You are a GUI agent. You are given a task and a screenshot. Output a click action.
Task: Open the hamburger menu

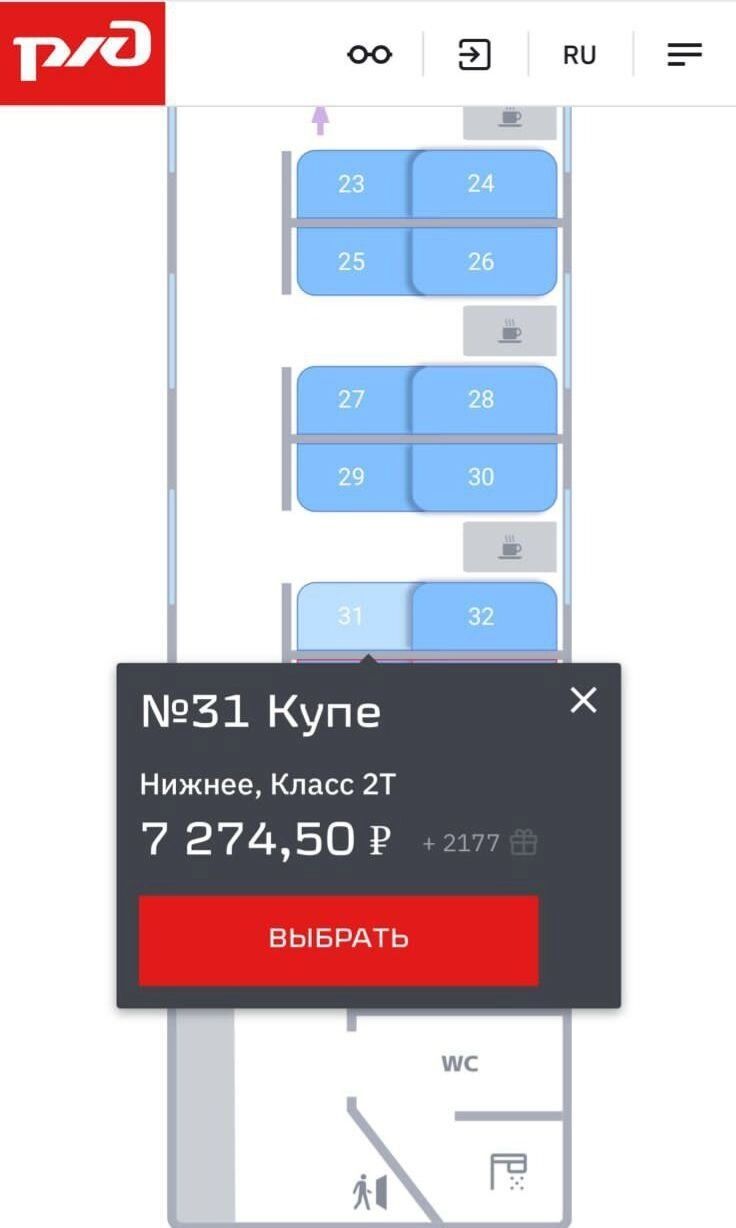pyautogui.click(x=685, y=54)
